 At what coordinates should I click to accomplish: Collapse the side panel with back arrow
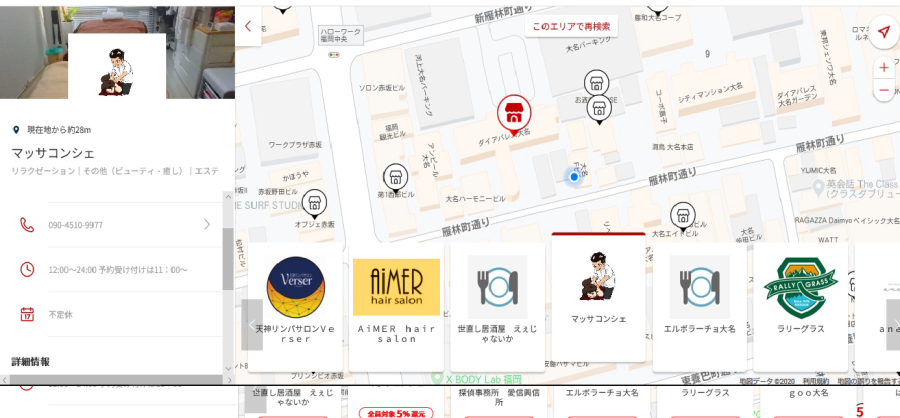(x=248, y=27)
